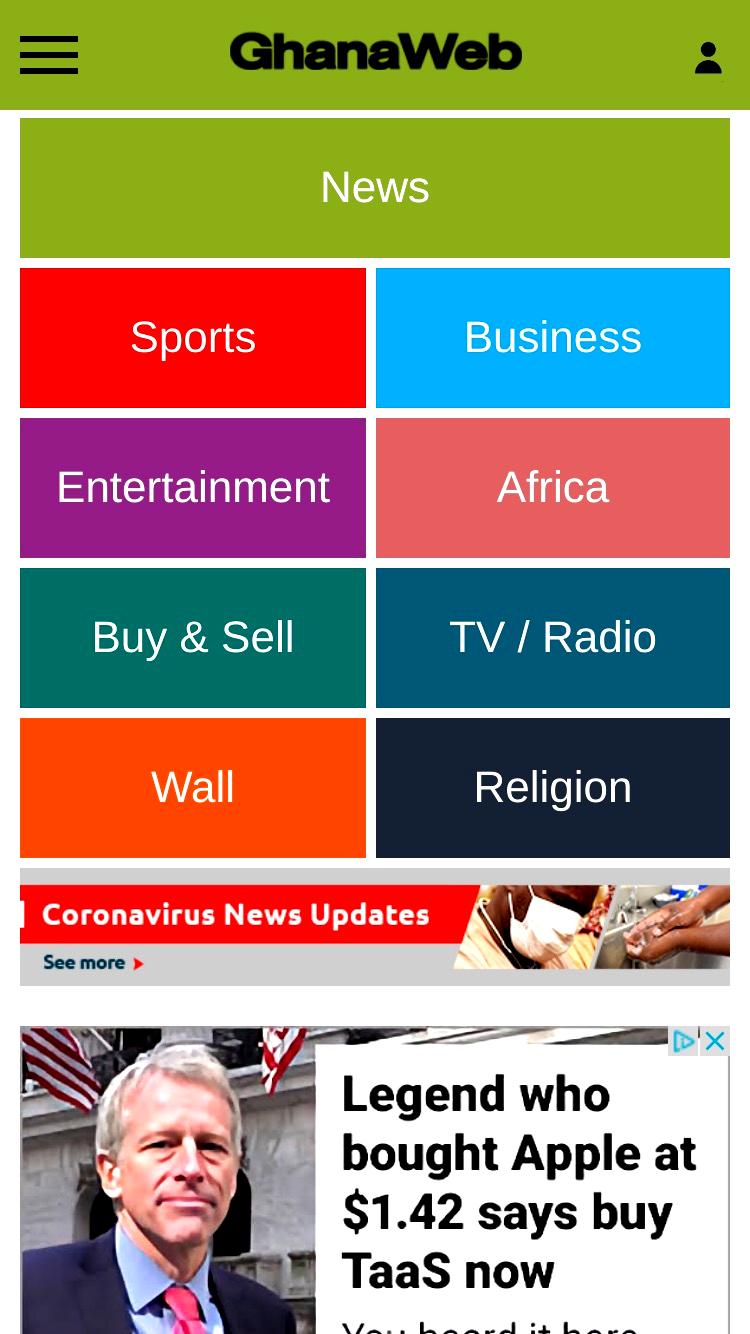
Task: Open the Buy & Sell section
Action: (x=193, y=638)
